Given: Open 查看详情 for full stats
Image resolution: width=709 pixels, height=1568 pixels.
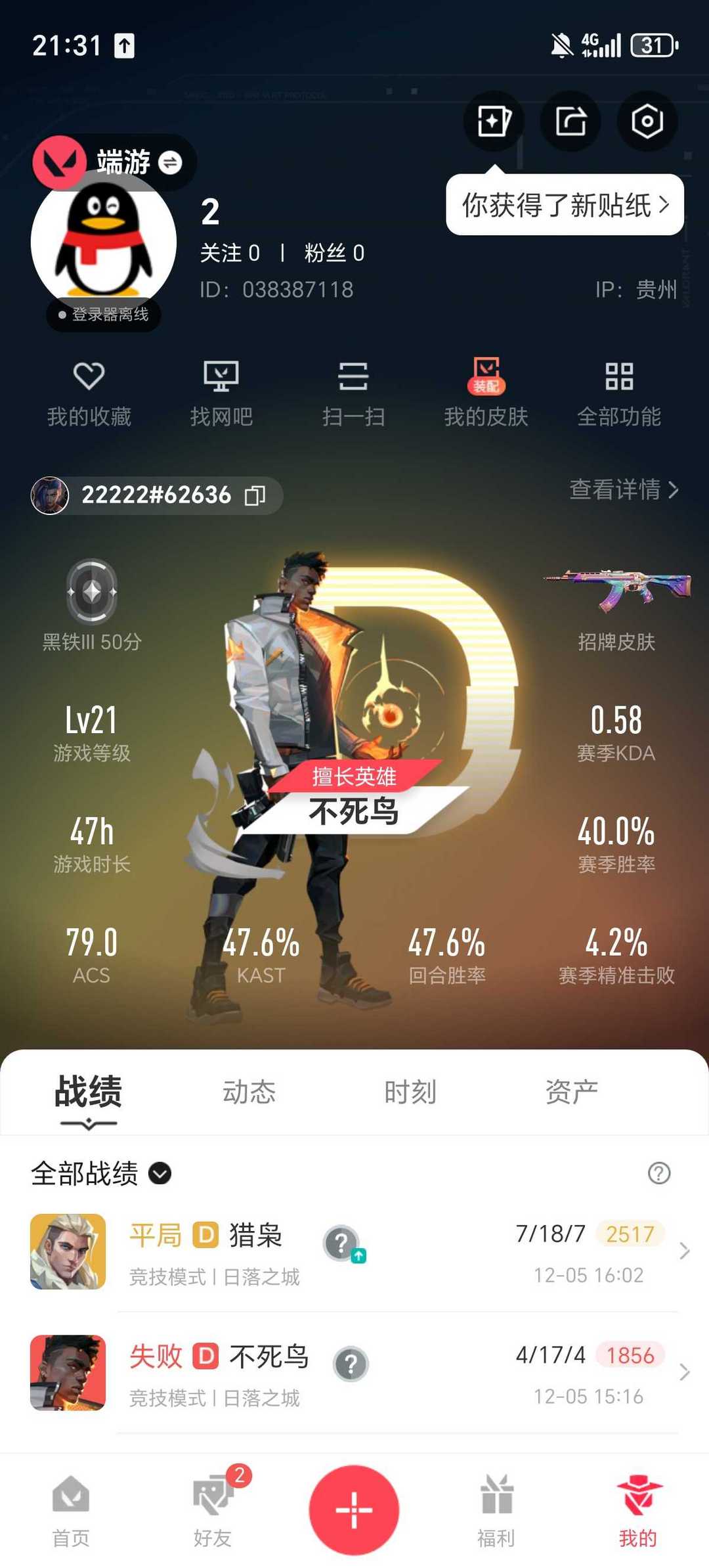Looking at the screenshot, I should pyautogui.click(x=624, y=489).
